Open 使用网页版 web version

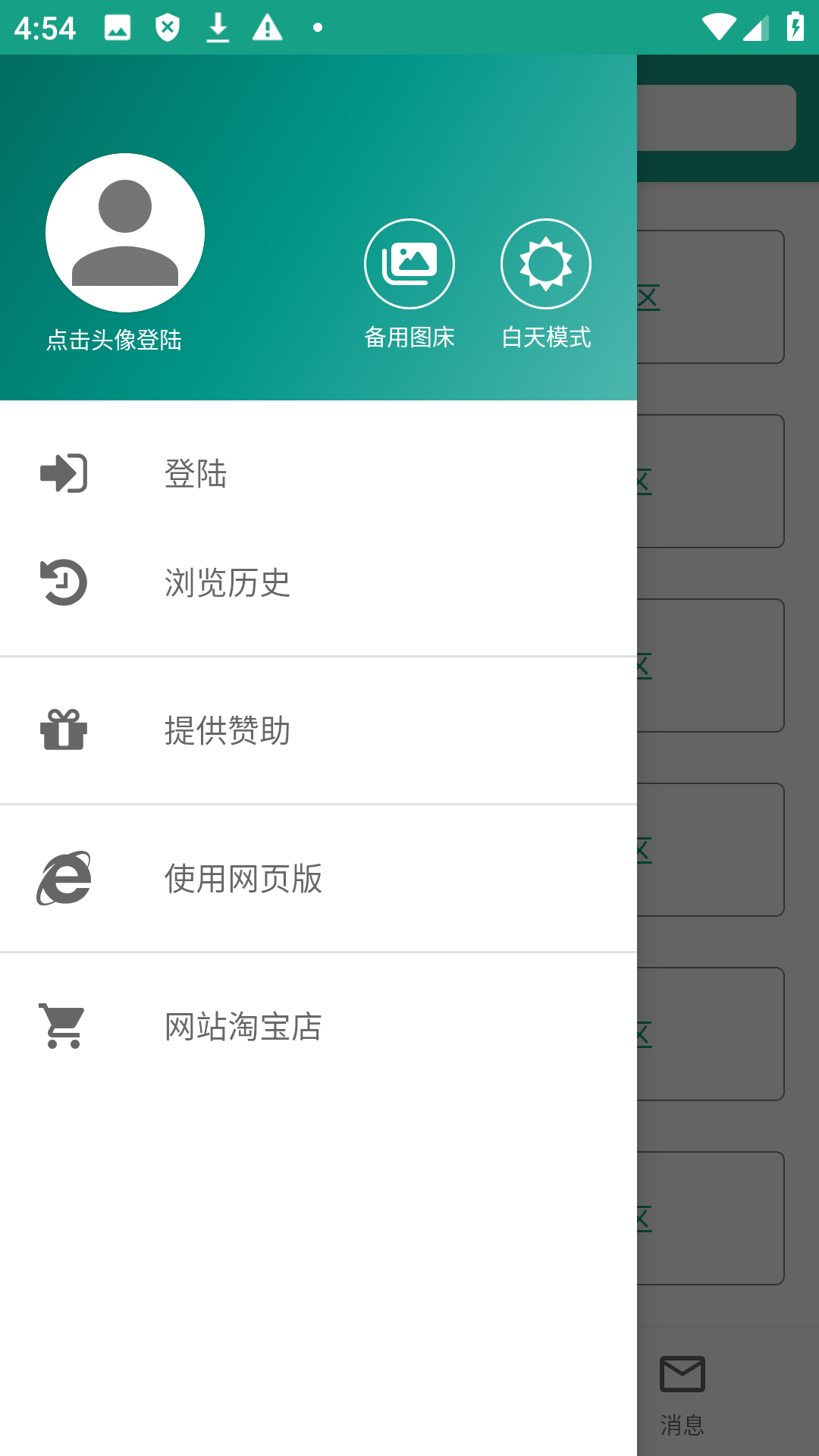[318, 878]
